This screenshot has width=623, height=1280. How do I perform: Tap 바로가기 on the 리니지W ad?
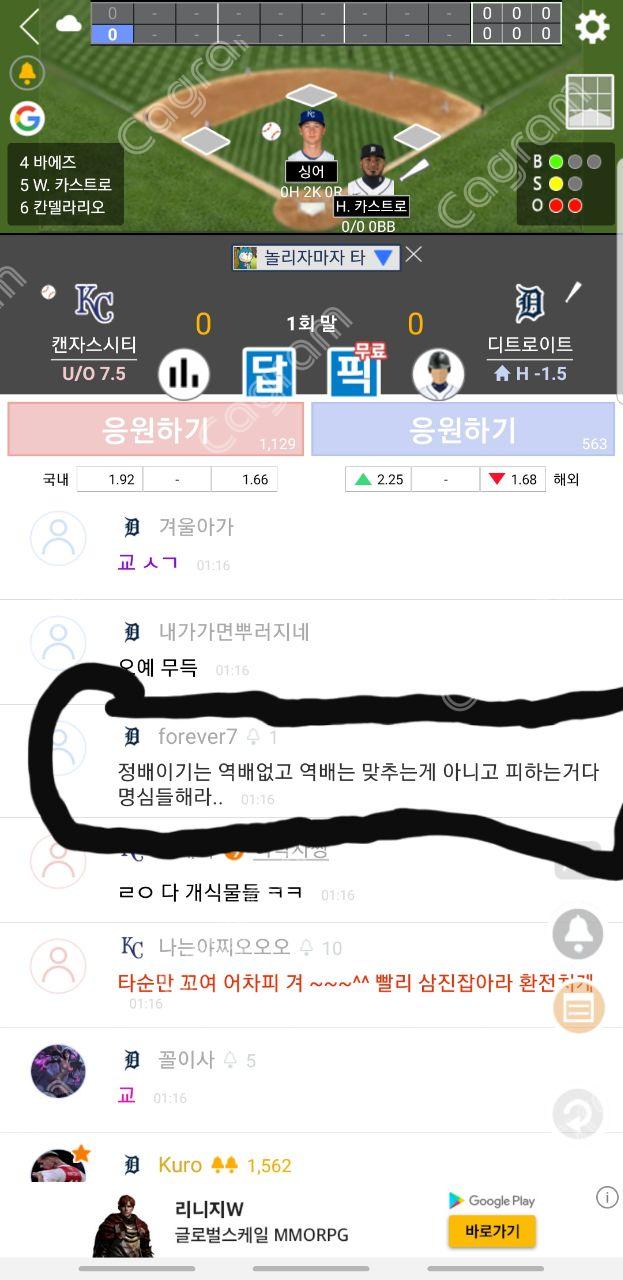pos(491,1231)
